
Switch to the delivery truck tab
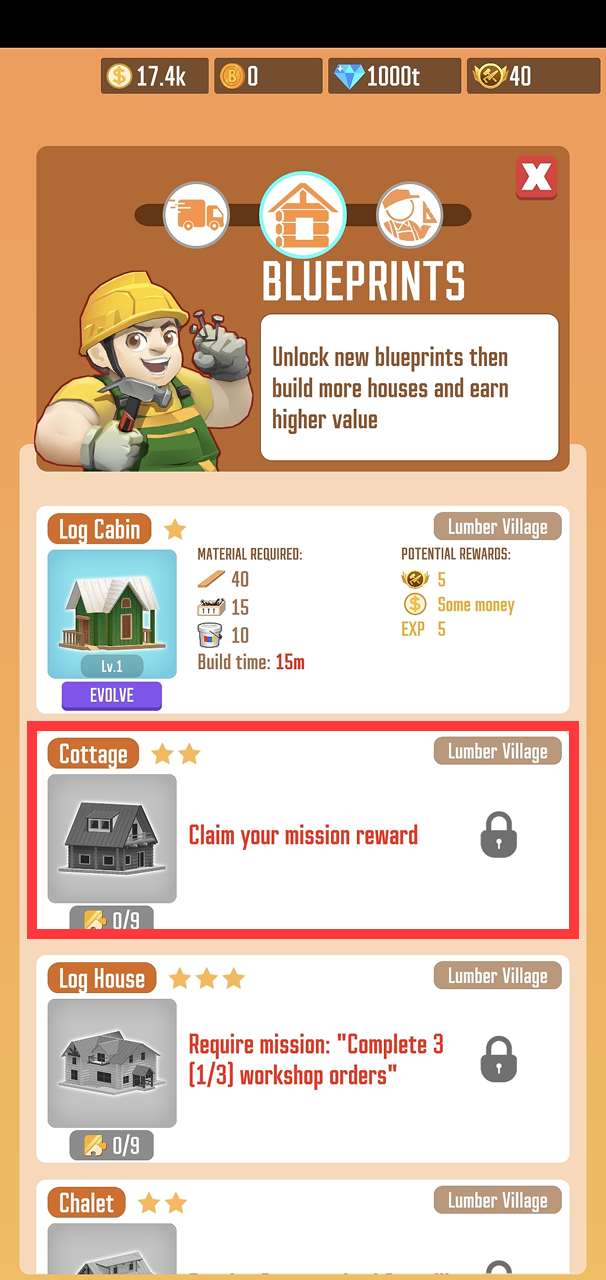point(196,214)
